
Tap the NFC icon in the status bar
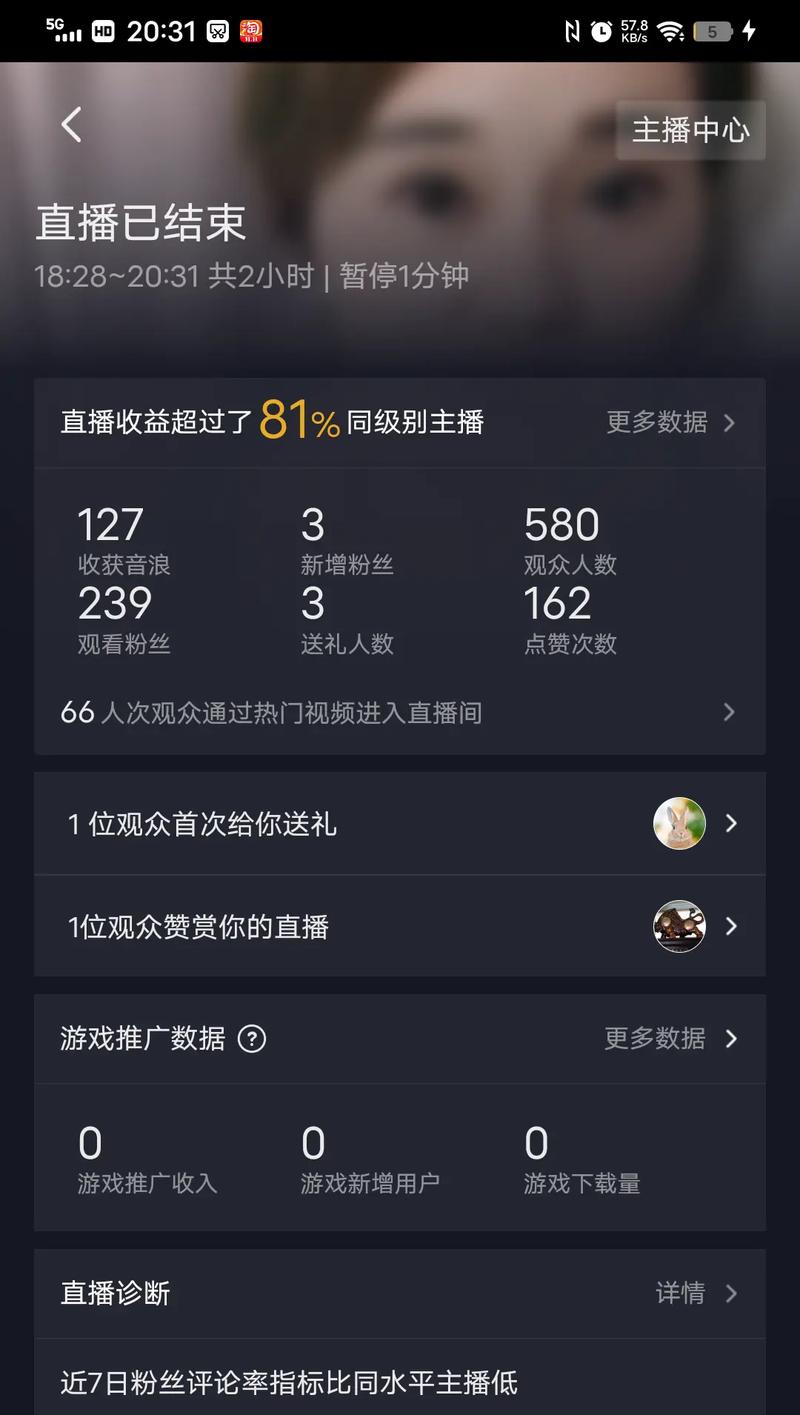572,30
